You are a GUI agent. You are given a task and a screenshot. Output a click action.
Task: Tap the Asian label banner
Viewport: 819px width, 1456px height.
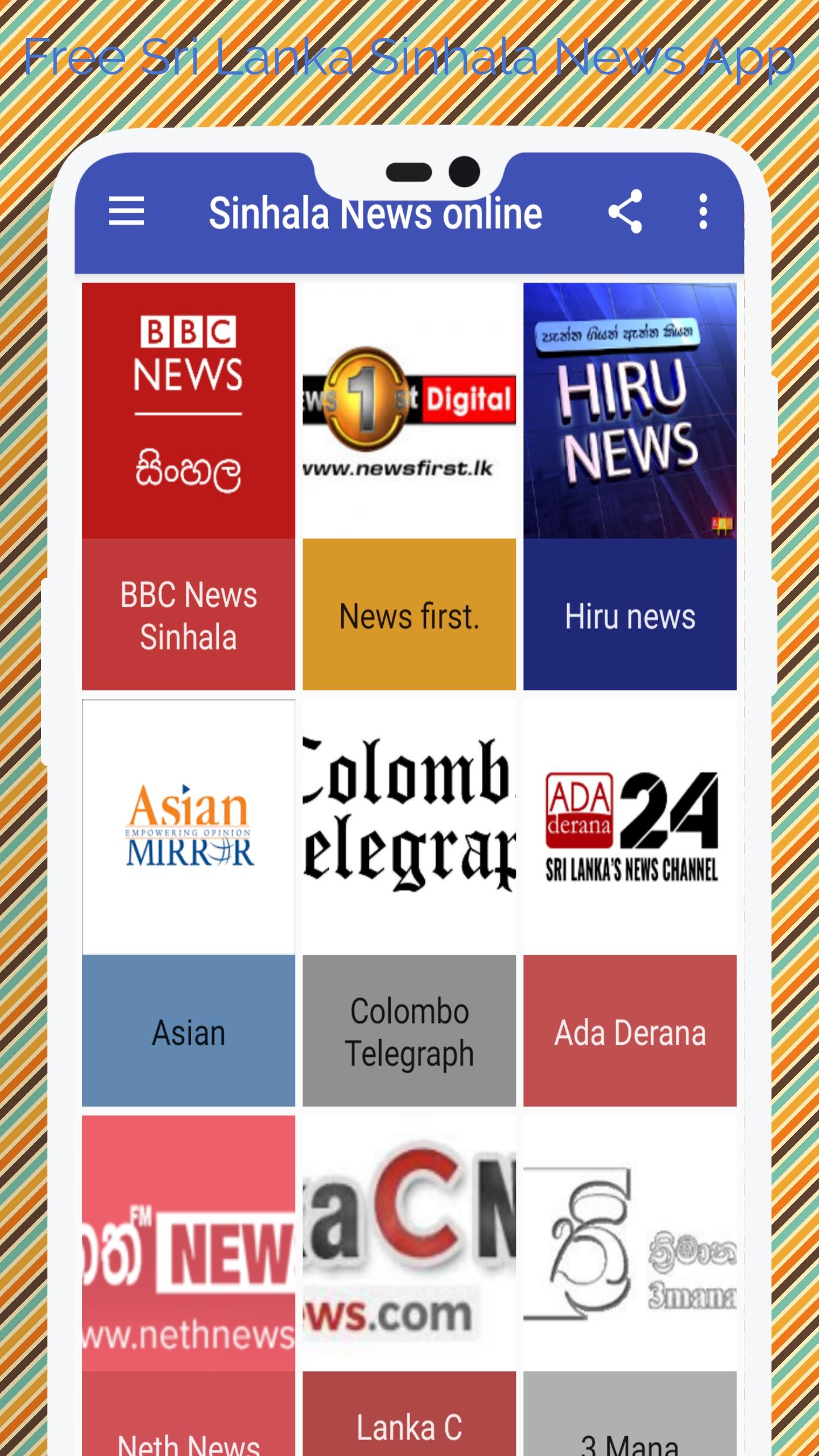tap(188, 1032)
